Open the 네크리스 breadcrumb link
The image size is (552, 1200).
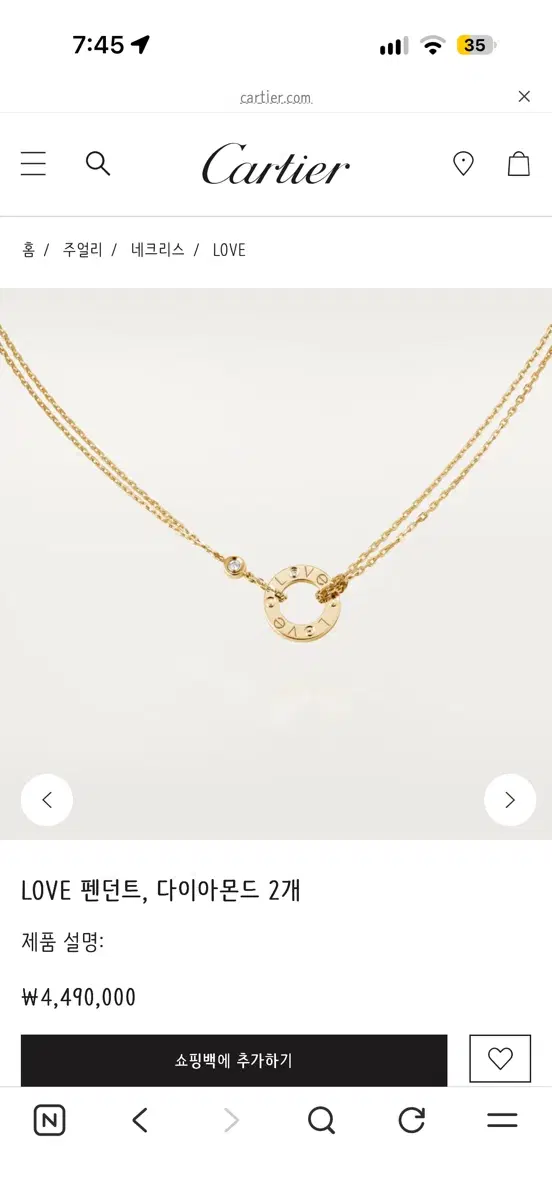(158, 250)
